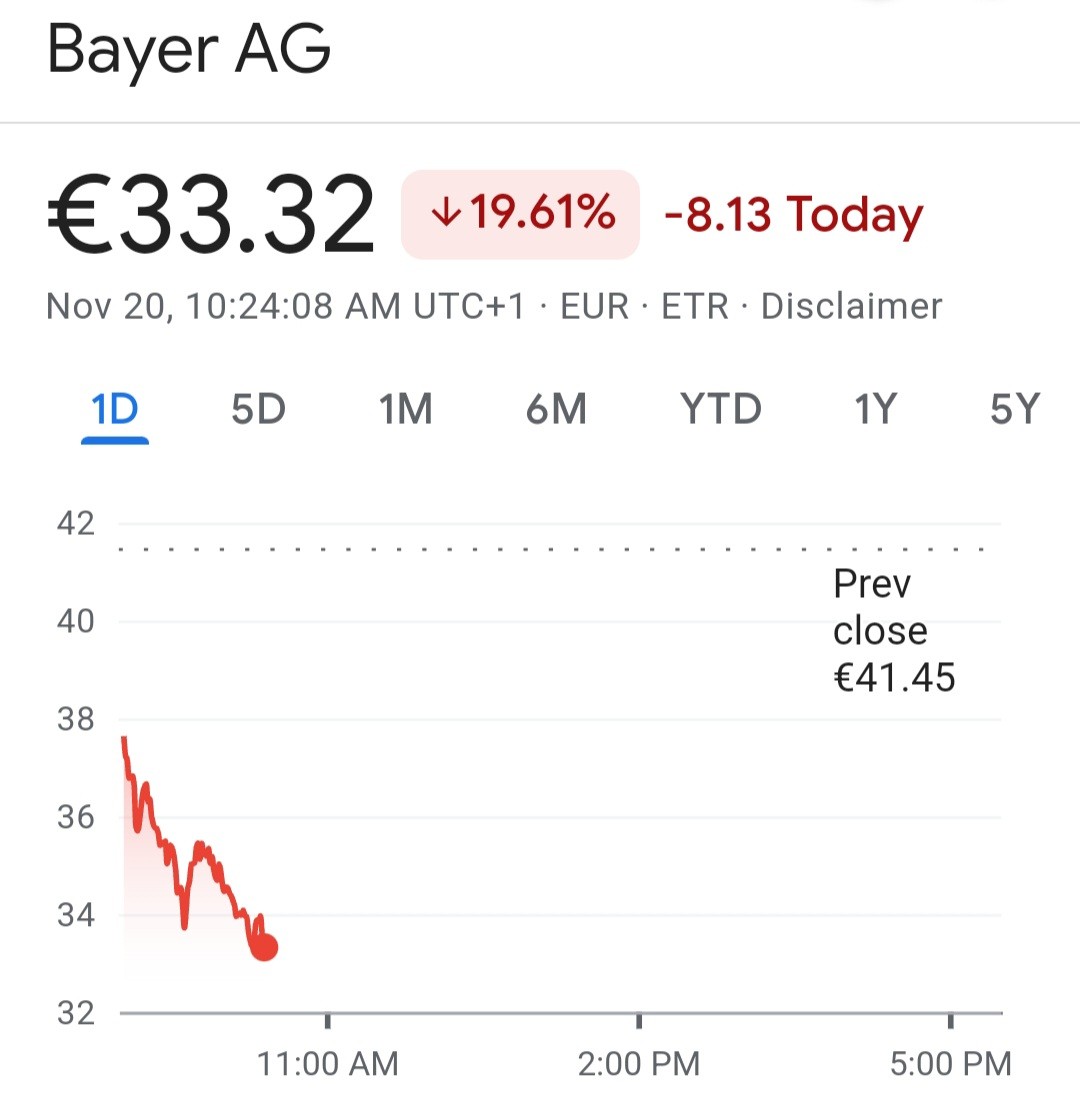The image size is (1080, 1114).
Task: View the YTD price chart
Action: point(720,410)
